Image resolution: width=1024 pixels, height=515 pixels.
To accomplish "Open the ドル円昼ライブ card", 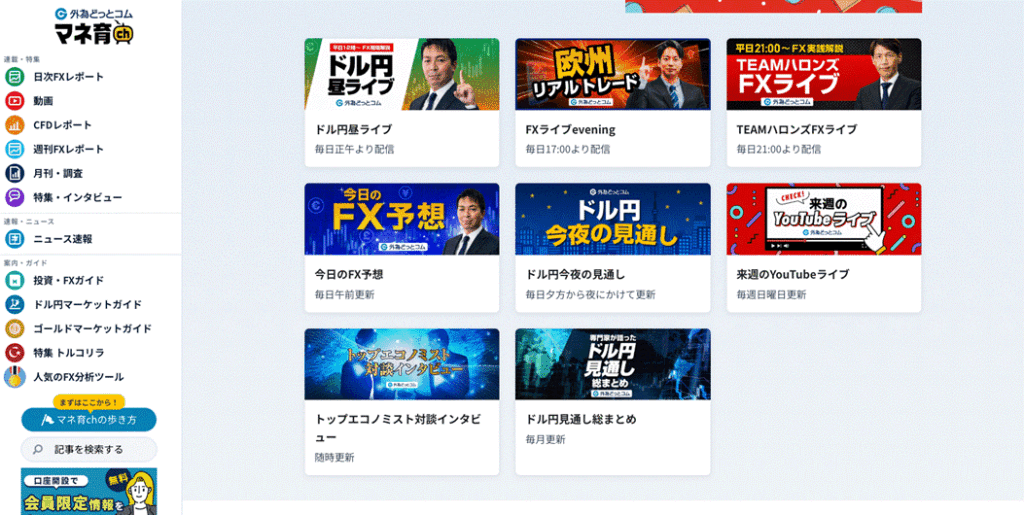I will point(402,102).
